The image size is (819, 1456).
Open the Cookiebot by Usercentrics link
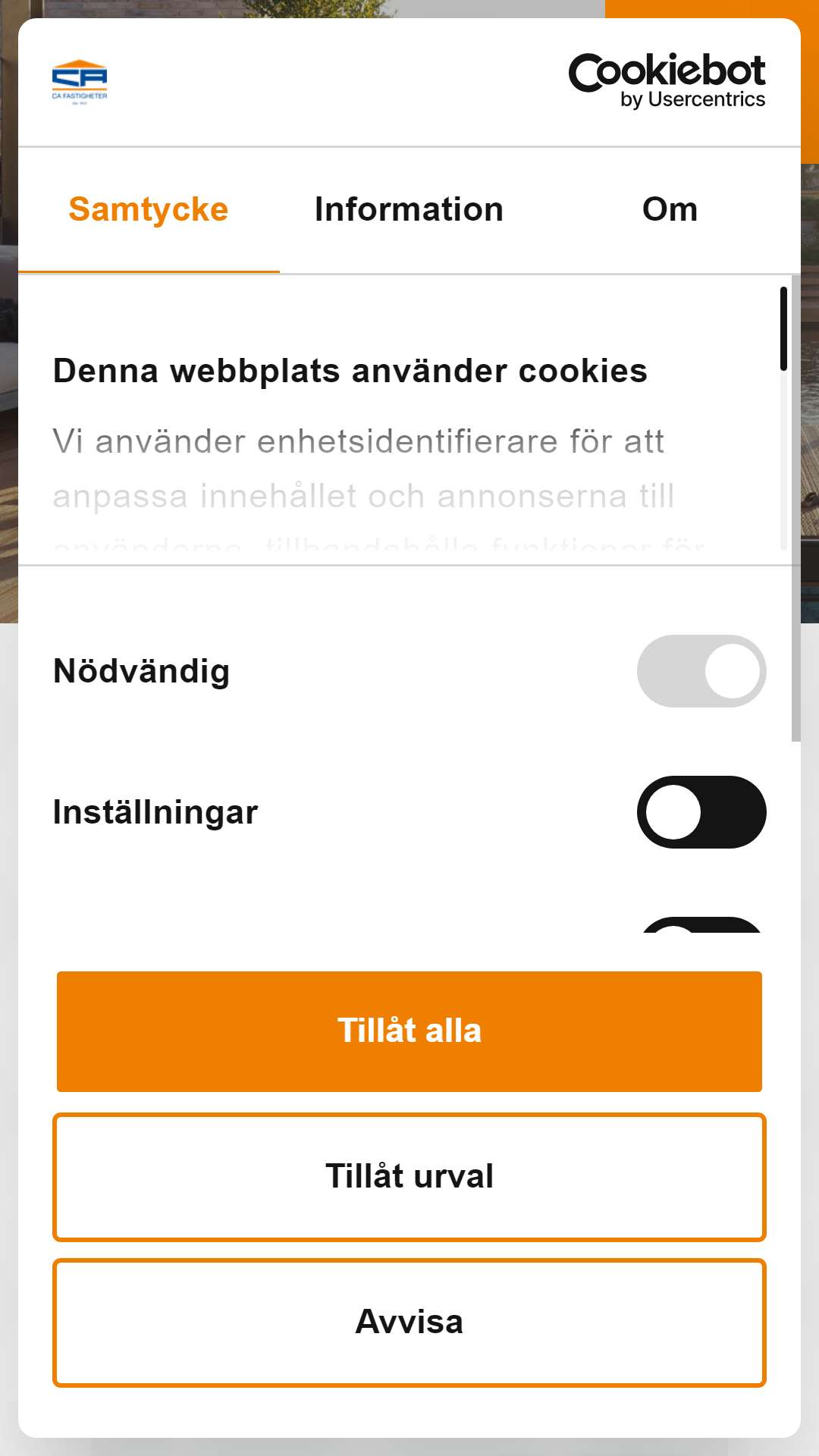667,80
